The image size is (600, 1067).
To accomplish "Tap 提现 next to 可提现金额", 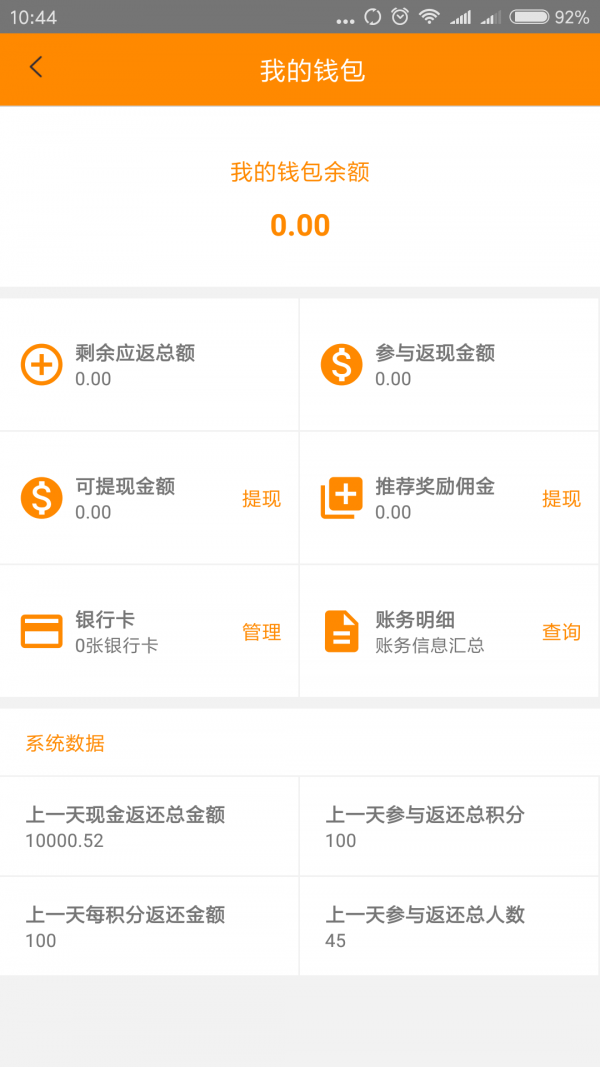I will [x=261, y=499].
